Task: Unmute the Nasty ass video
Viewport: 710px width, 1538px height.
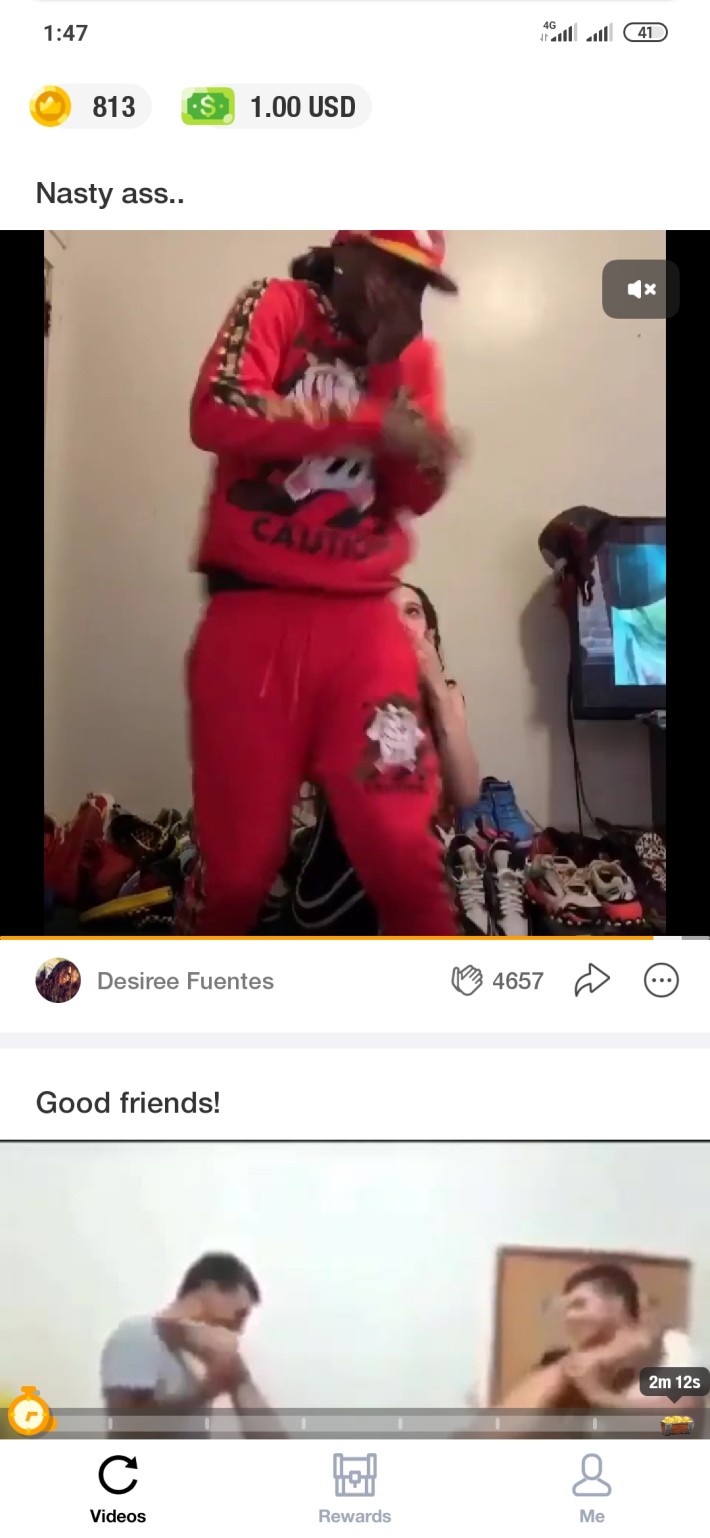Action: (x=641, y=289)
